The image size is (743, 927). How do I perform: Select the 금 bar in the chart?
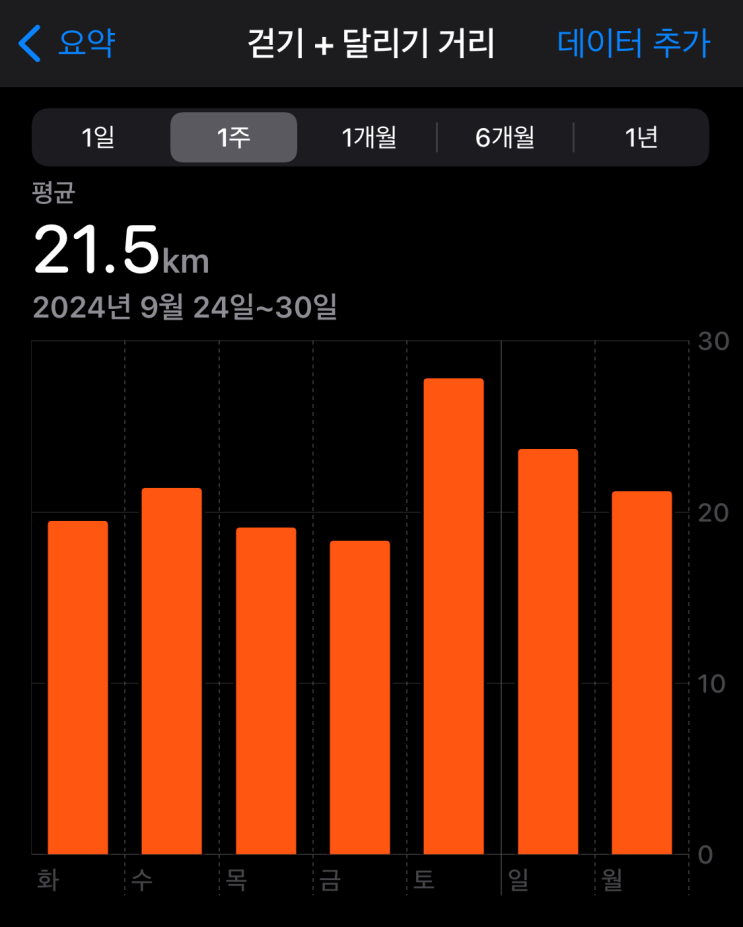[x=360, y=697]
